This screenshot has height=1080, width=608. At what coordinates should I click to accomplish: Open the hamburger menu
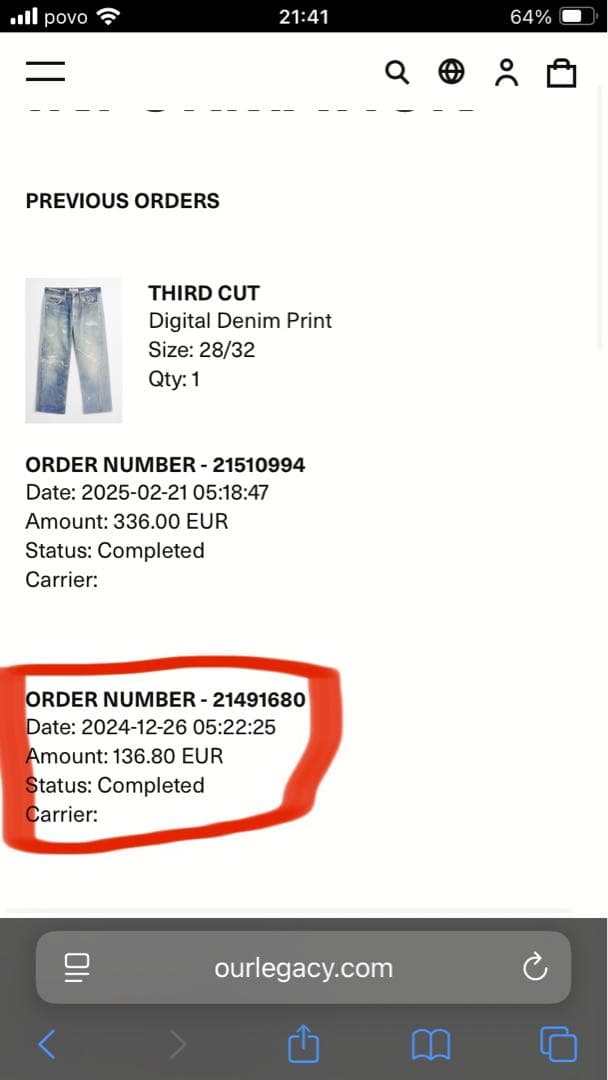(45, 71)
